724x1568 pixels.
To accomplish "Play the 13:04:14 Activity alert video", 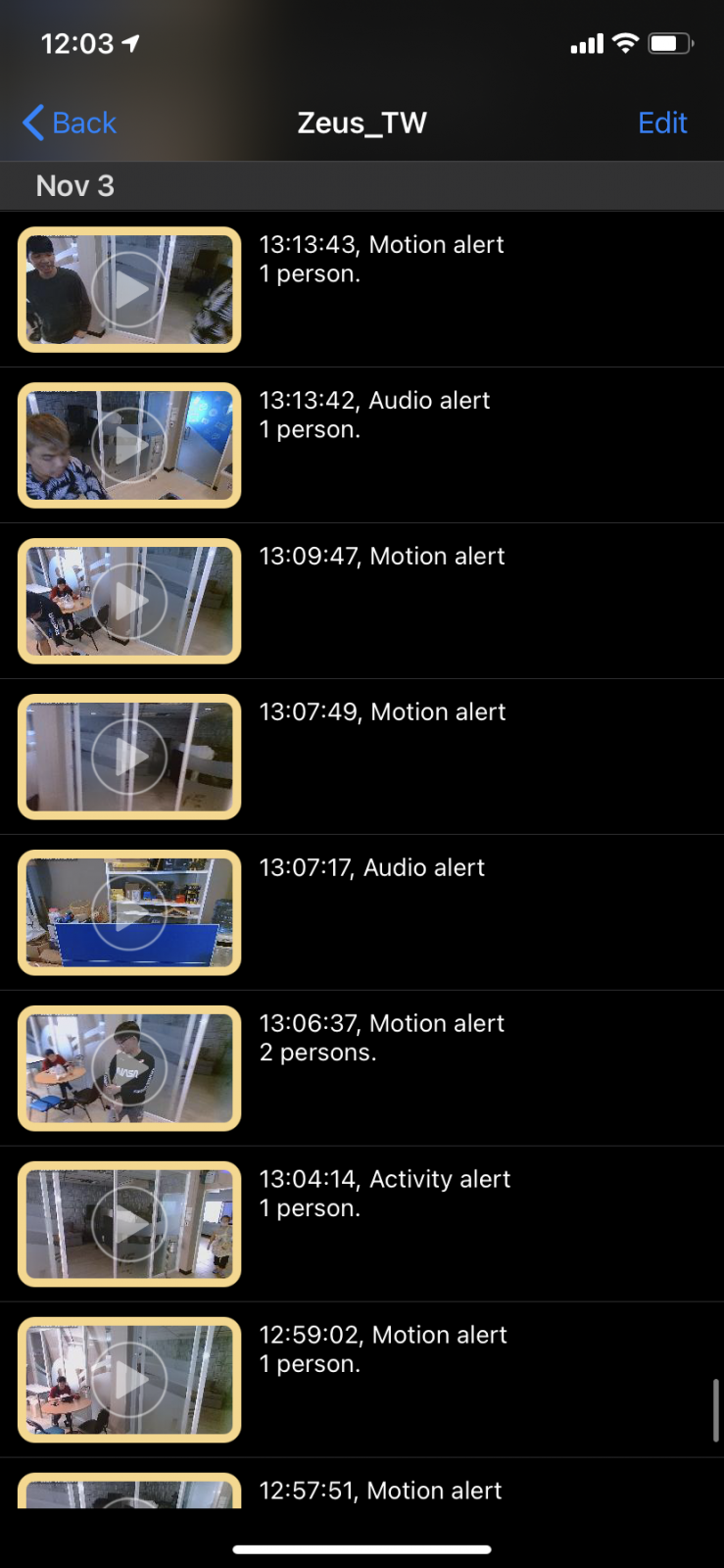I will 129,1225.
